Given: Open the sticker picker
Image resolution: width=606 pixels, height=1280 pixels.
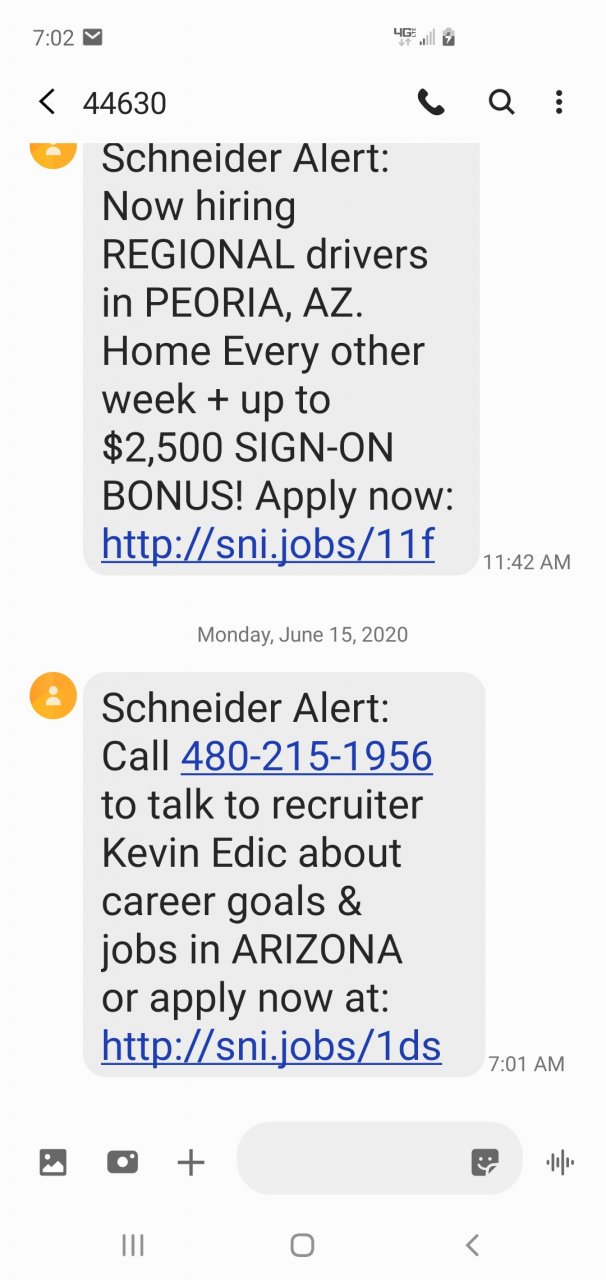Looking at the screenshot, I should coord(485,1162).
